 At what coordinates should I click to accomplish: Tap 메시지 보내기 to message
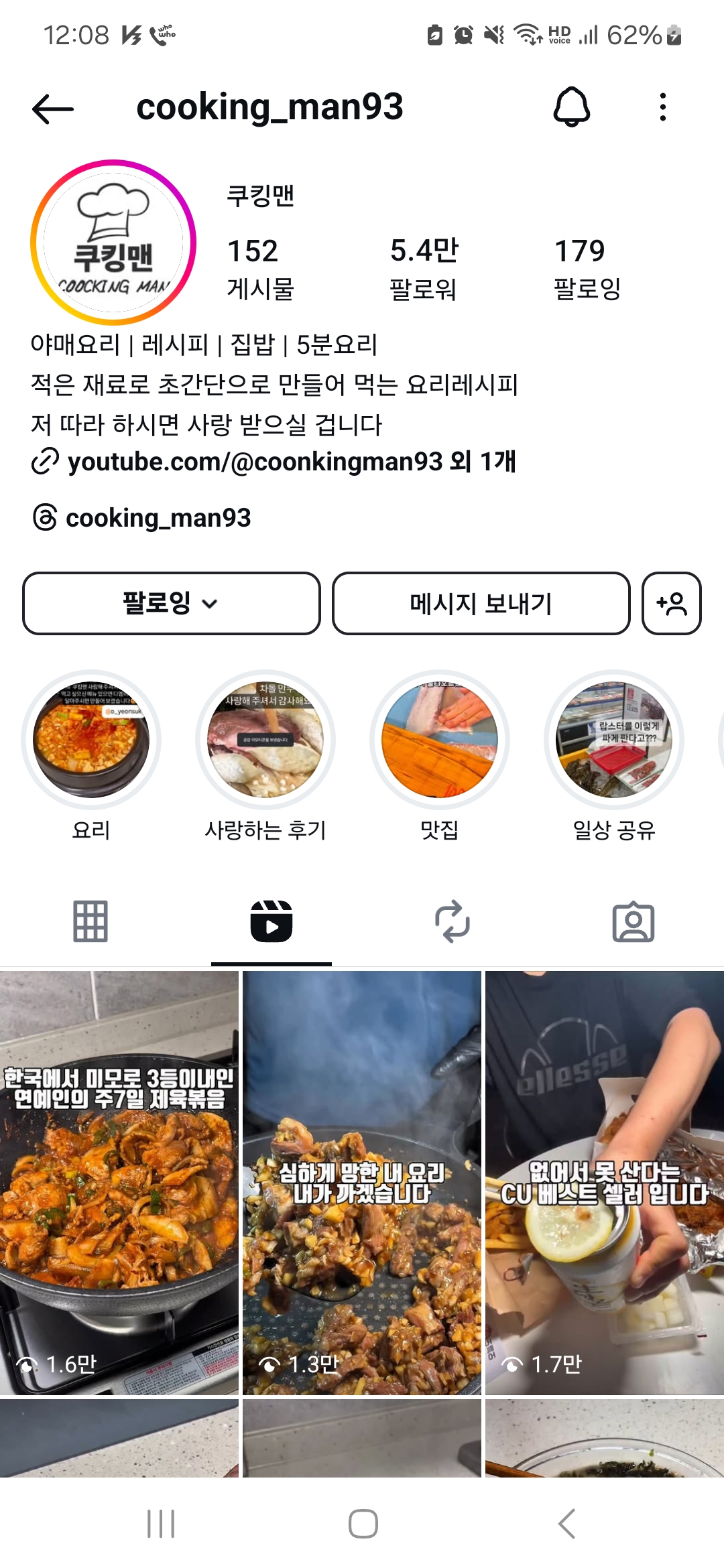coord(481,603)
